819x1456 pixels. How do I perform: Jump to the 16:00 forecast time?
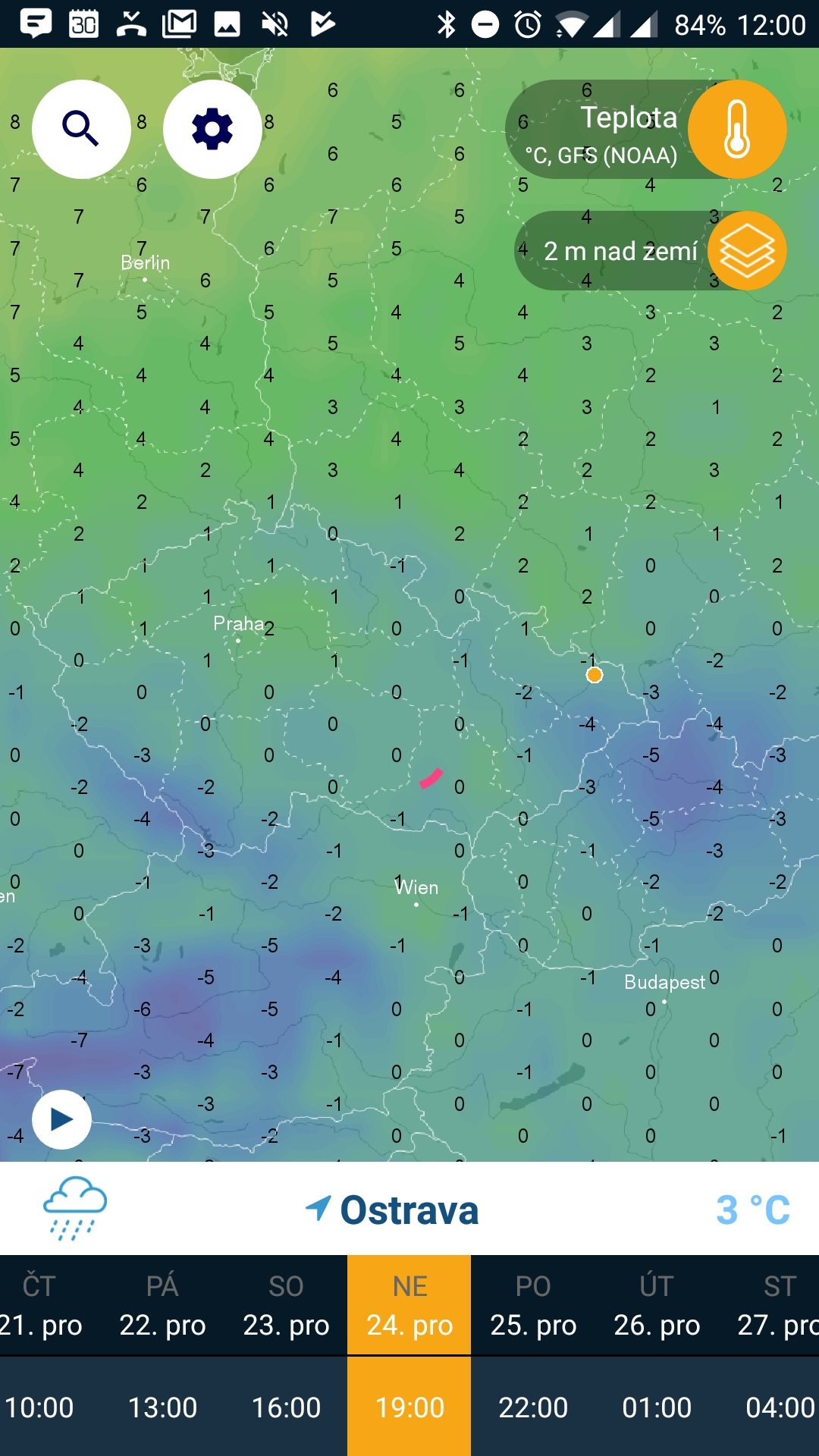pyautogui.click(x=286, y=1407)
